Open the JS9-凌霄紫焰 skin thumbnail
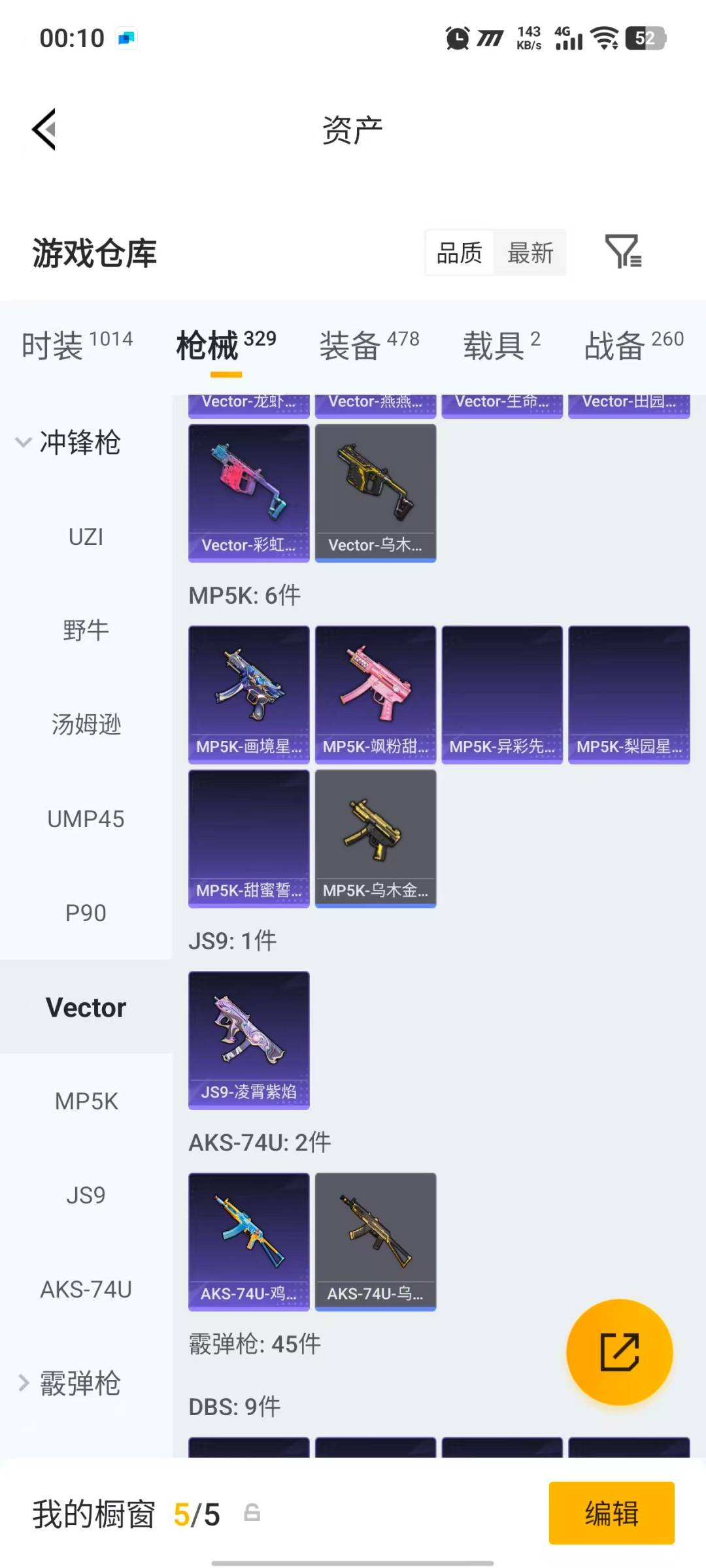 click(248, 1039)
